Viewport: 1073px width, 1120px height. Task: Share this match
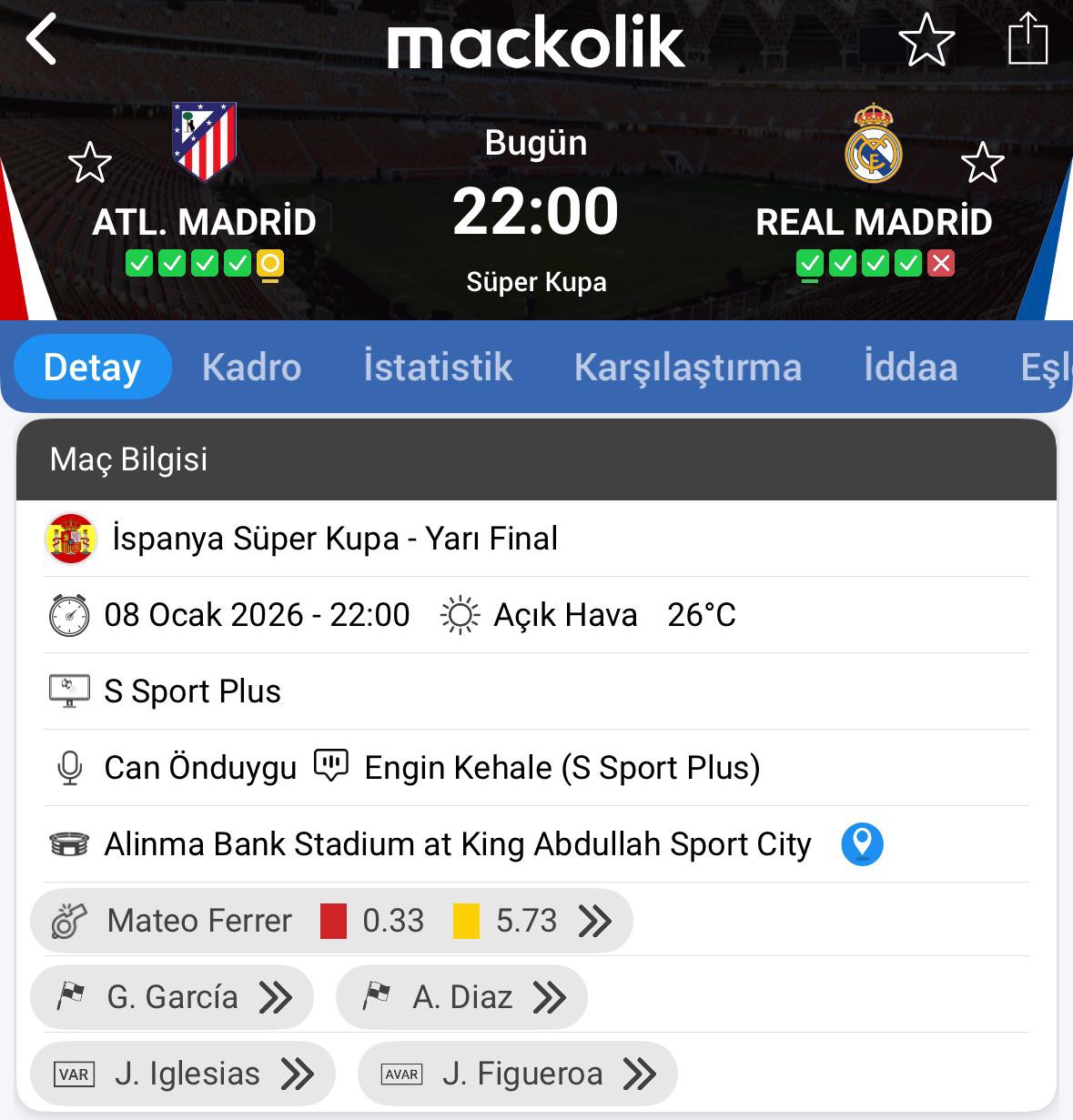point(1027,40)
